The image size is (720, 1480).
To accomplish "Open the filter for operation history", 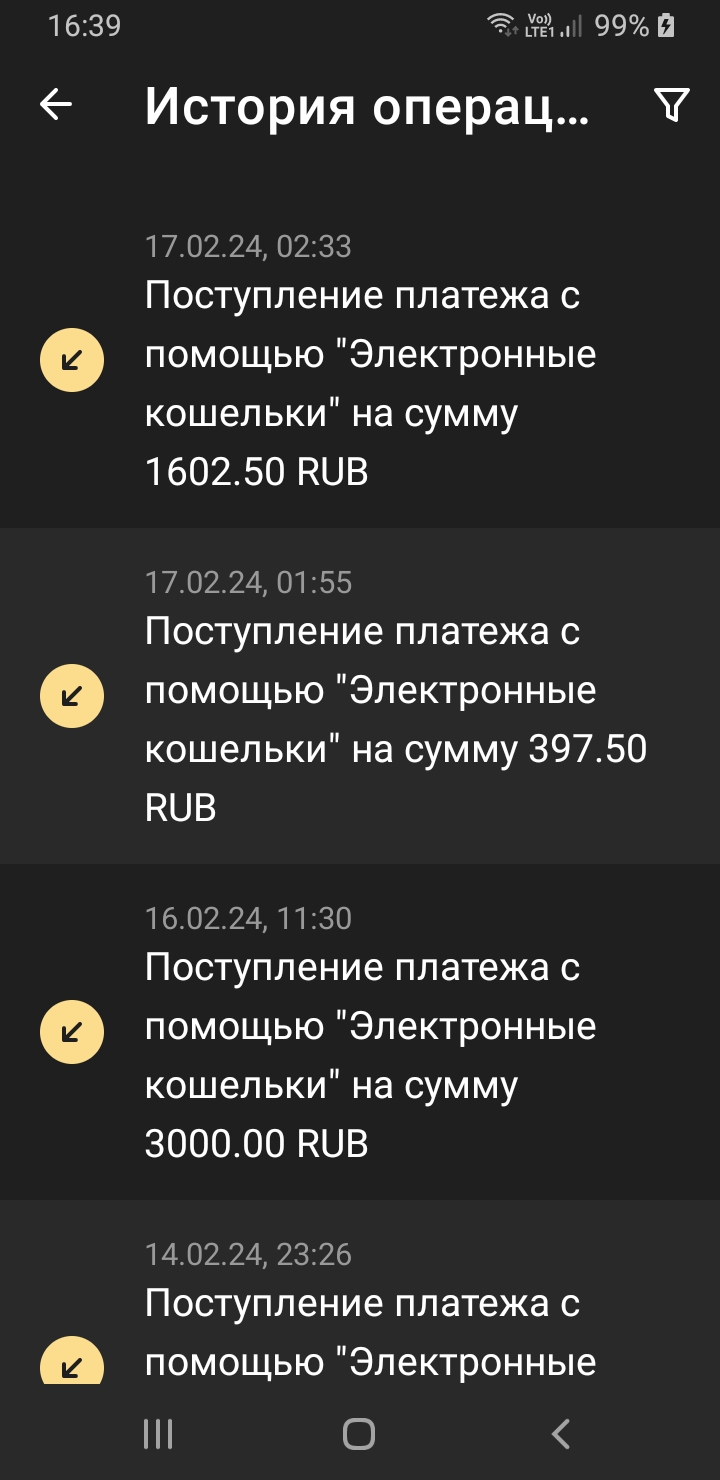I will pyautogui.click(x=671, y=105).
